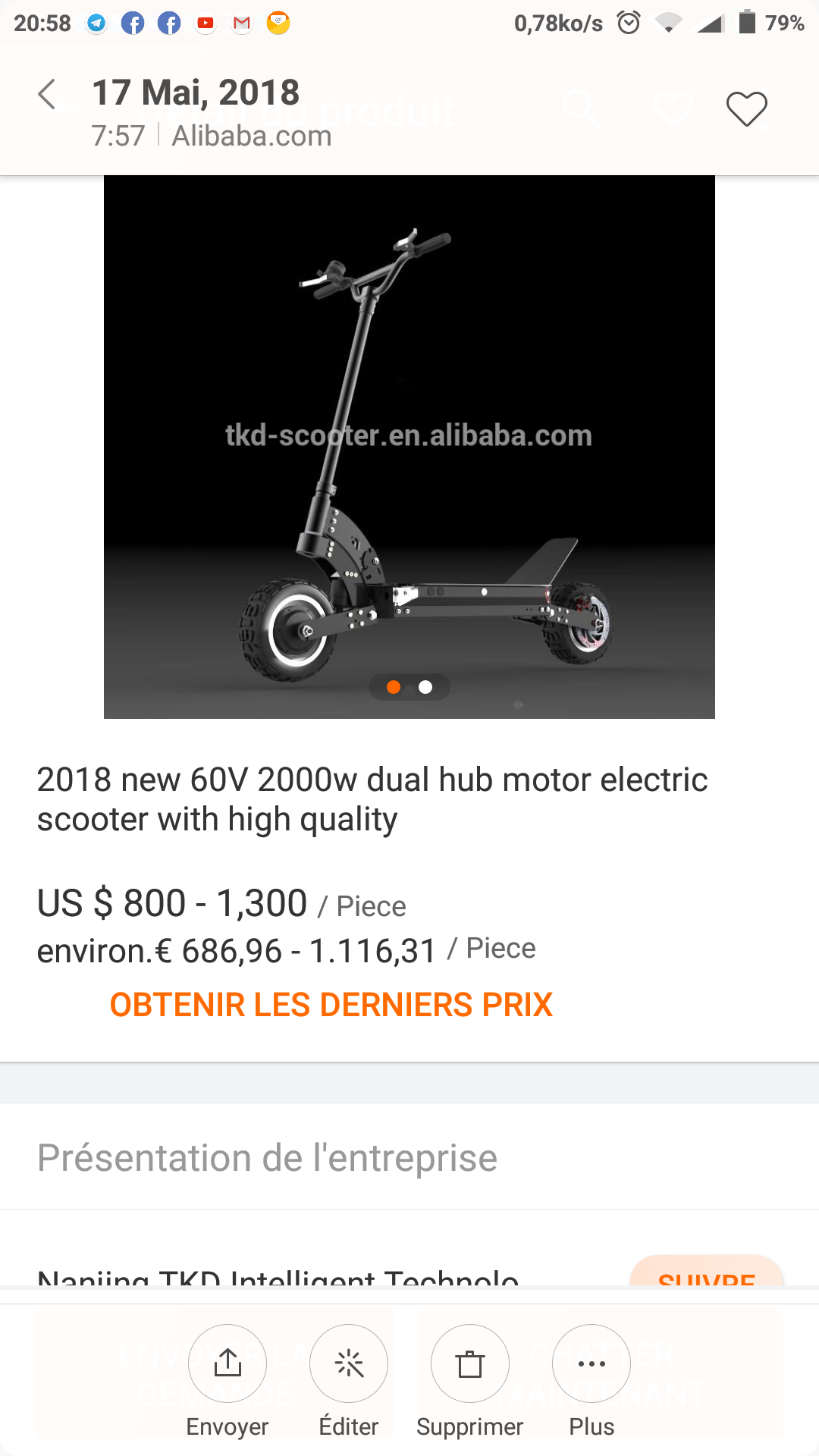Image resolution: width=819 pixels, height=1456 pixels.
Task: Go back from the screenshot viewer
Action: click(47, 95)
